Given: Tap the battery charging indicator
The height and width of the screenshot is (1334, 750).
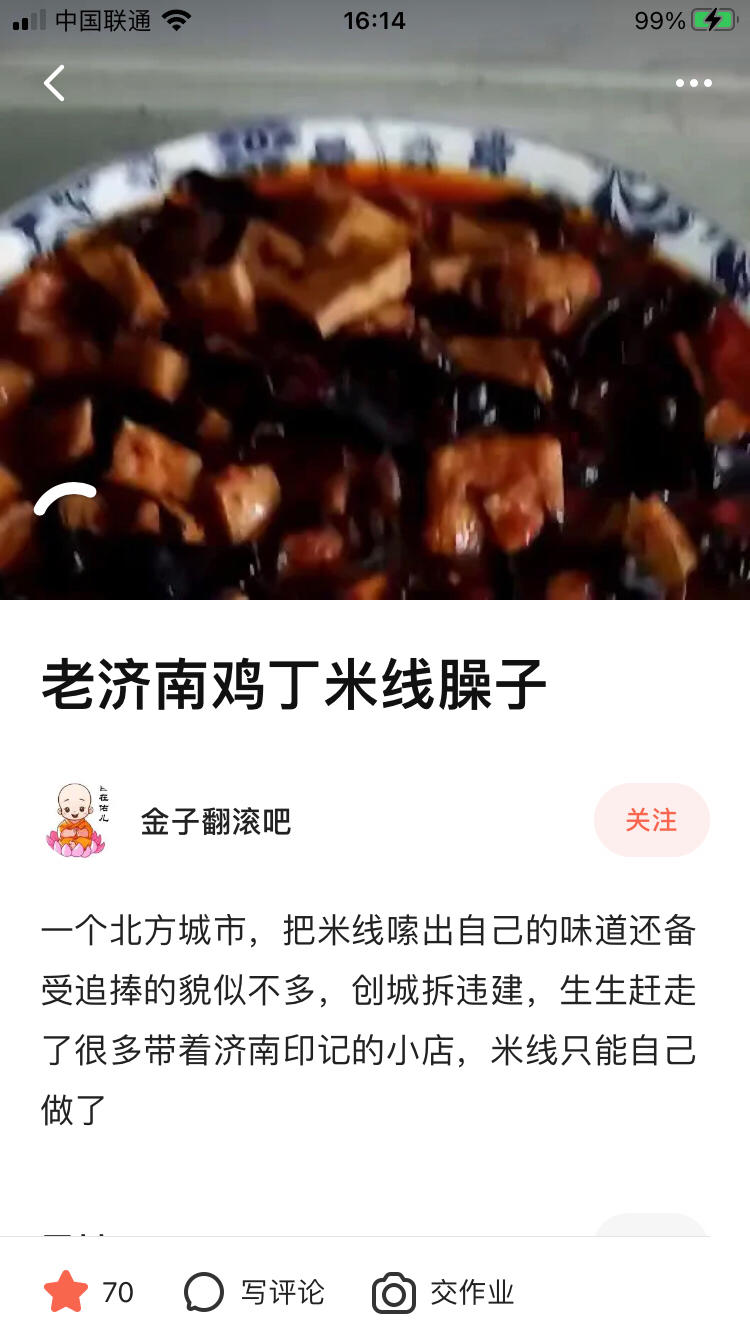Looking at the screenshot, I should click(x=712, y=19).
